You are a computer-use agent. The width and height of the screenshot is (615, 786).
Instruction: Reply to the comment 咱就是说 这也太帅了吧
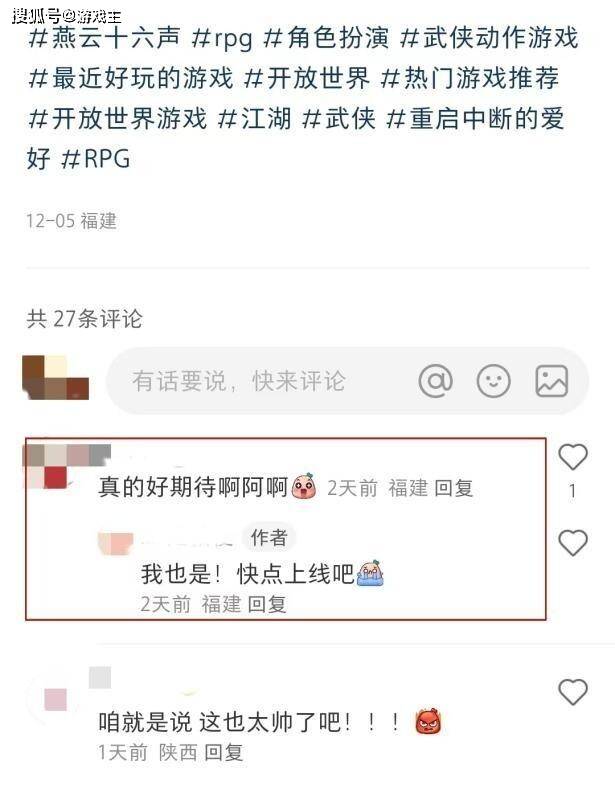click(224, 752)
